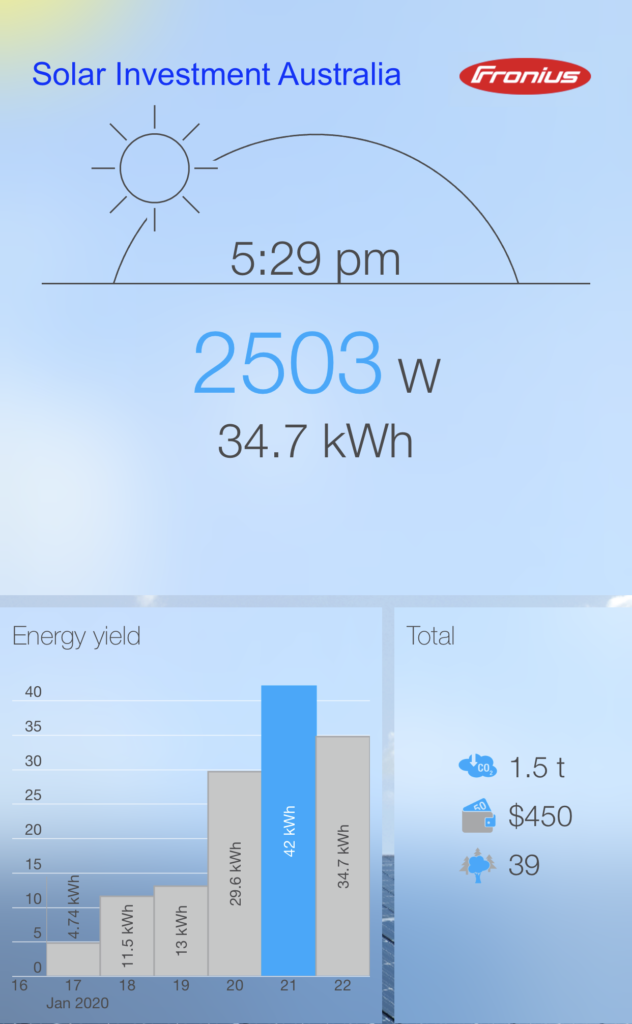
Task: Tap the highlighted 42 kWh bar
Action: coord(289,831)
